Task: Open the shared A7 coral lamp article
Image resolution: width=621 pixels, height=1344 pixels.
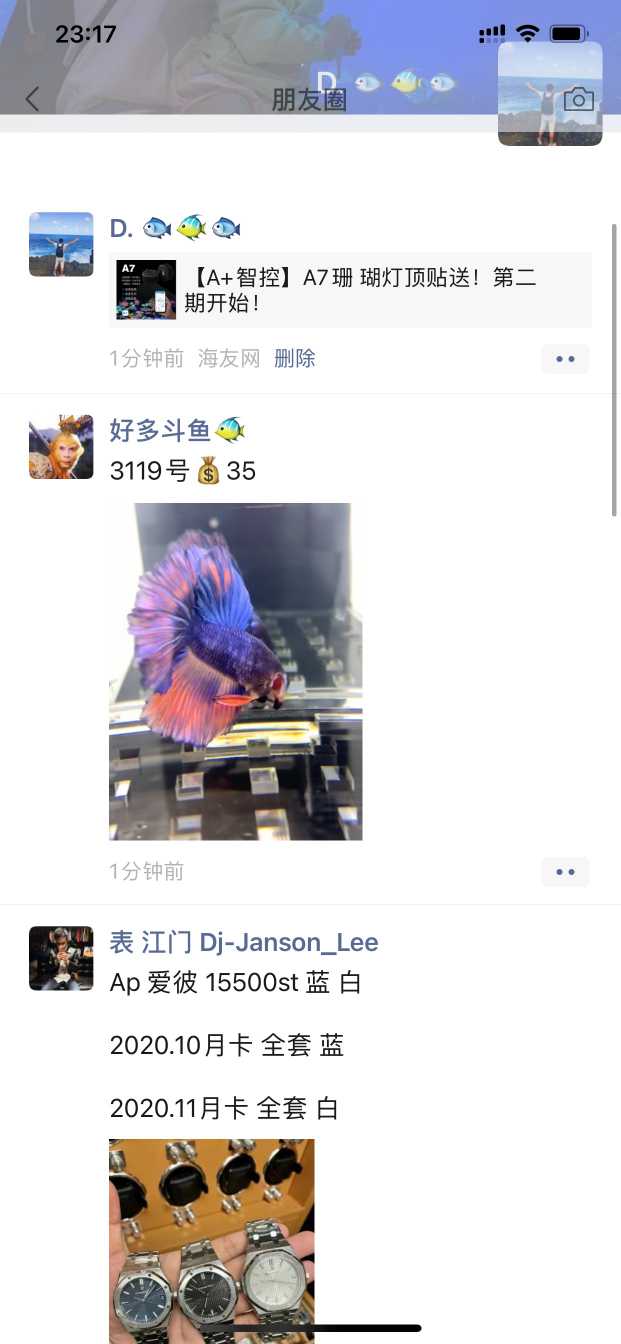Action: pyautogui.click(x=350, y=290)
